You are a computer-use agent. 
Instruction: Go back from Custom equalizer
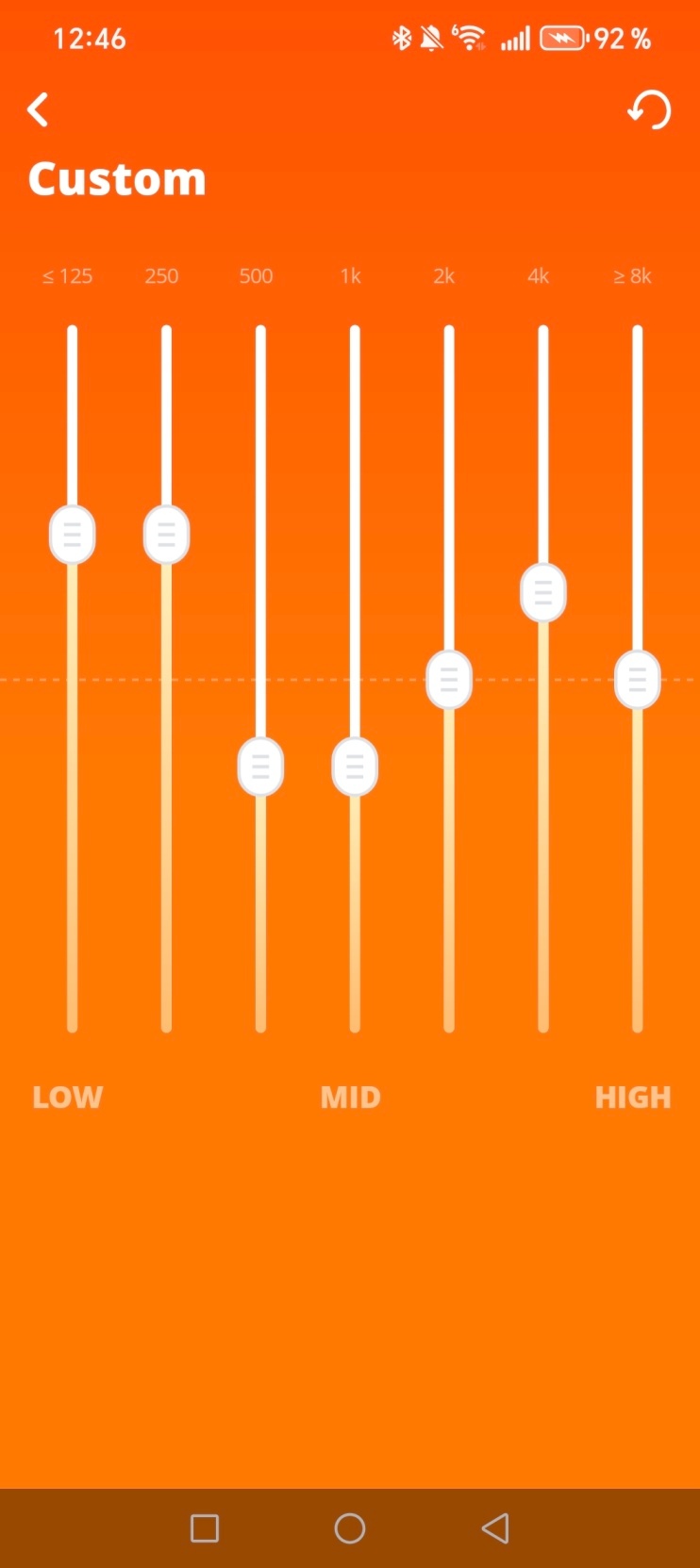click(x=38, y=110)
